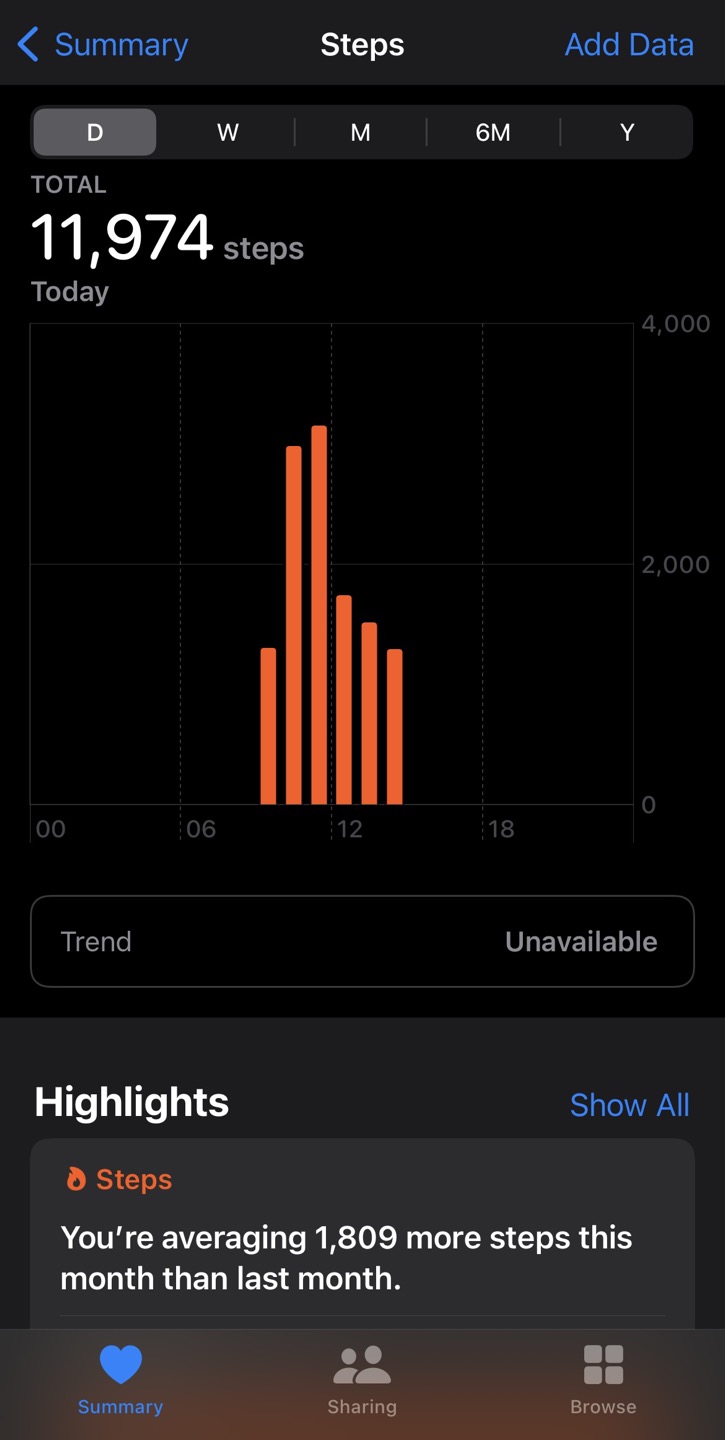Open the Browse tab

(603, 1380)
